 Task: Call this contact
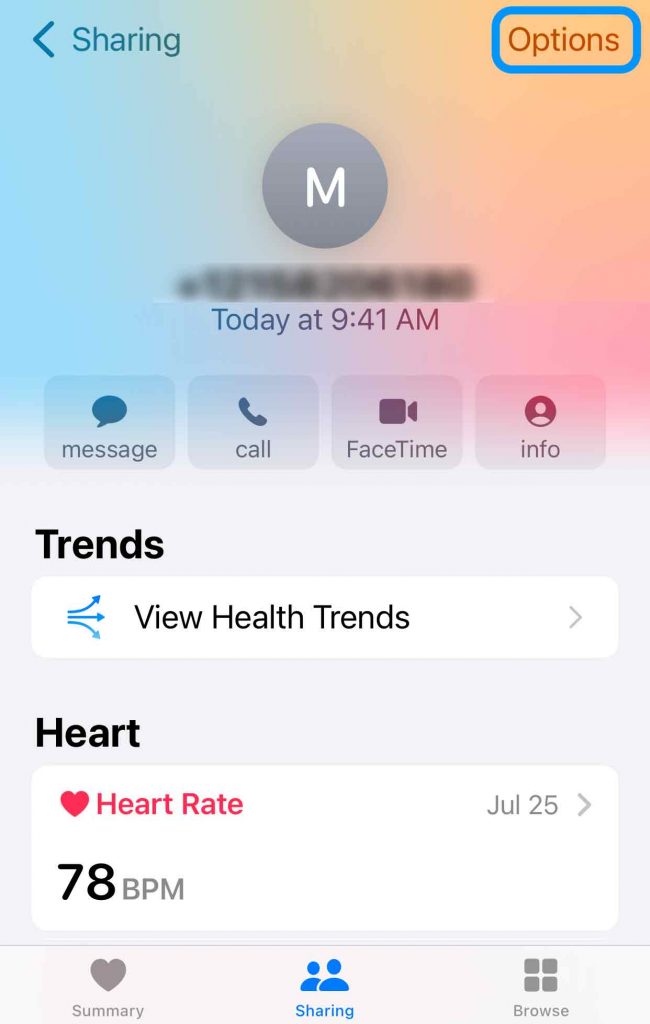point(253,424)
